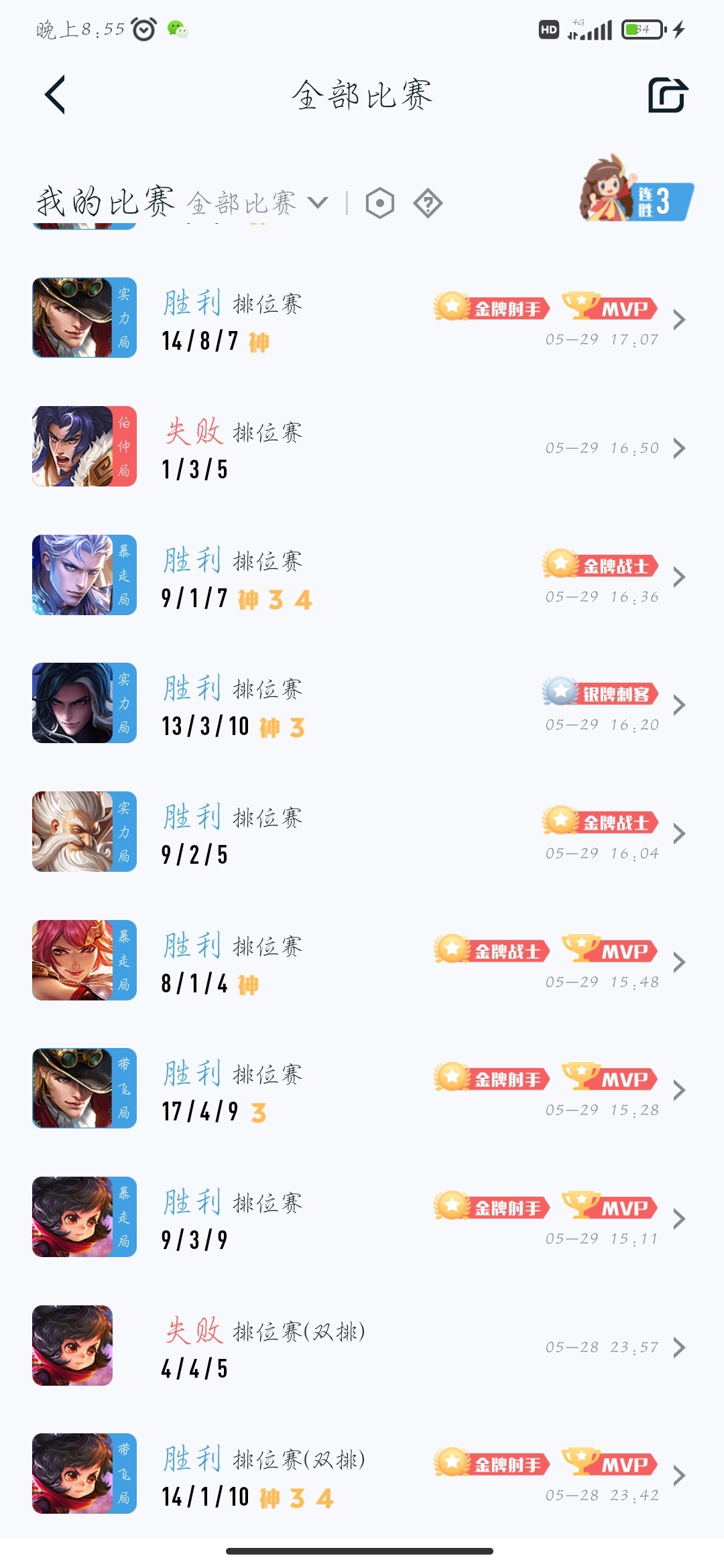View the 9/3/9 match from 05-29 15:11
This screenshot has width=724, height=1568.
click(362, 1218)
